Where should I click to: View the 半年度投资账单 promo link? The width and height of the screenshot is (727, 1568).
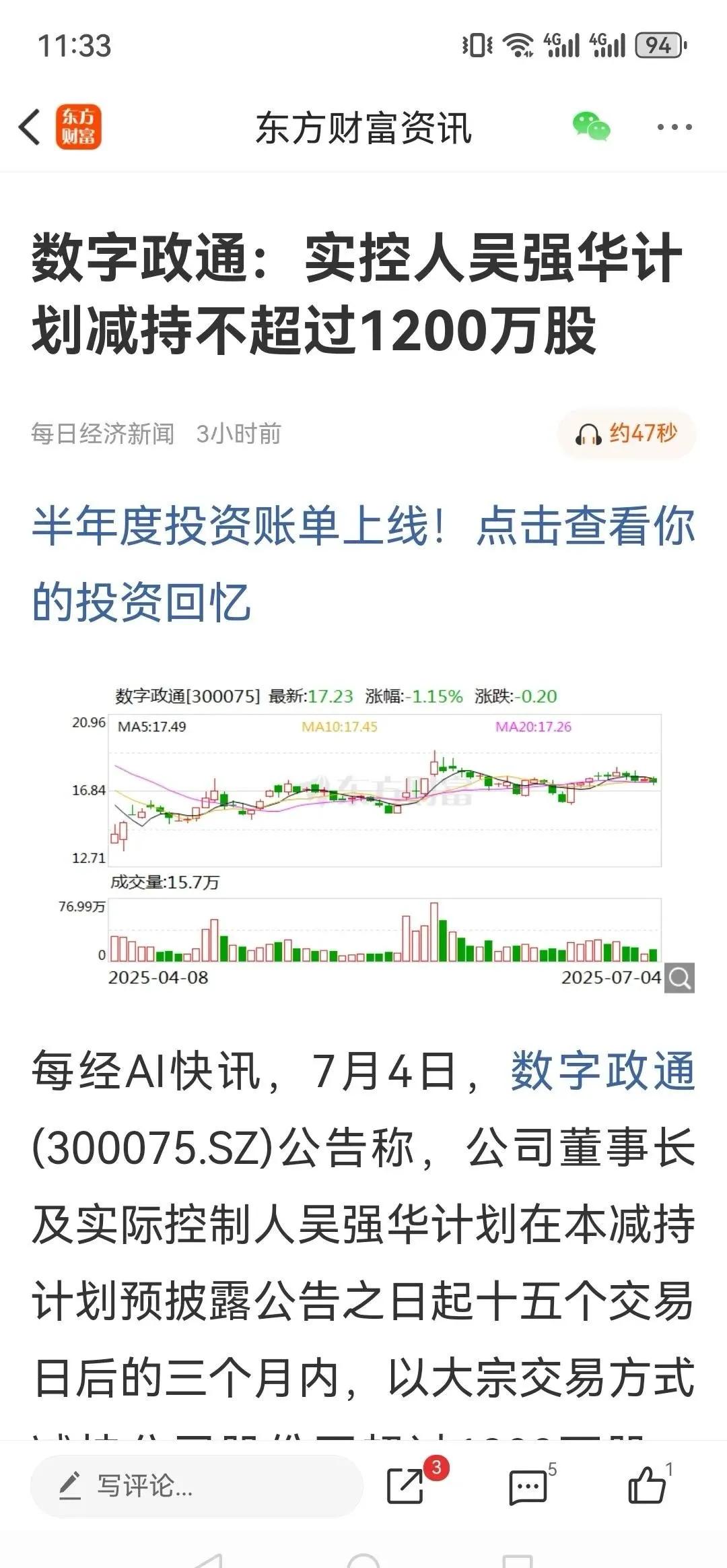tap(363, 566)
